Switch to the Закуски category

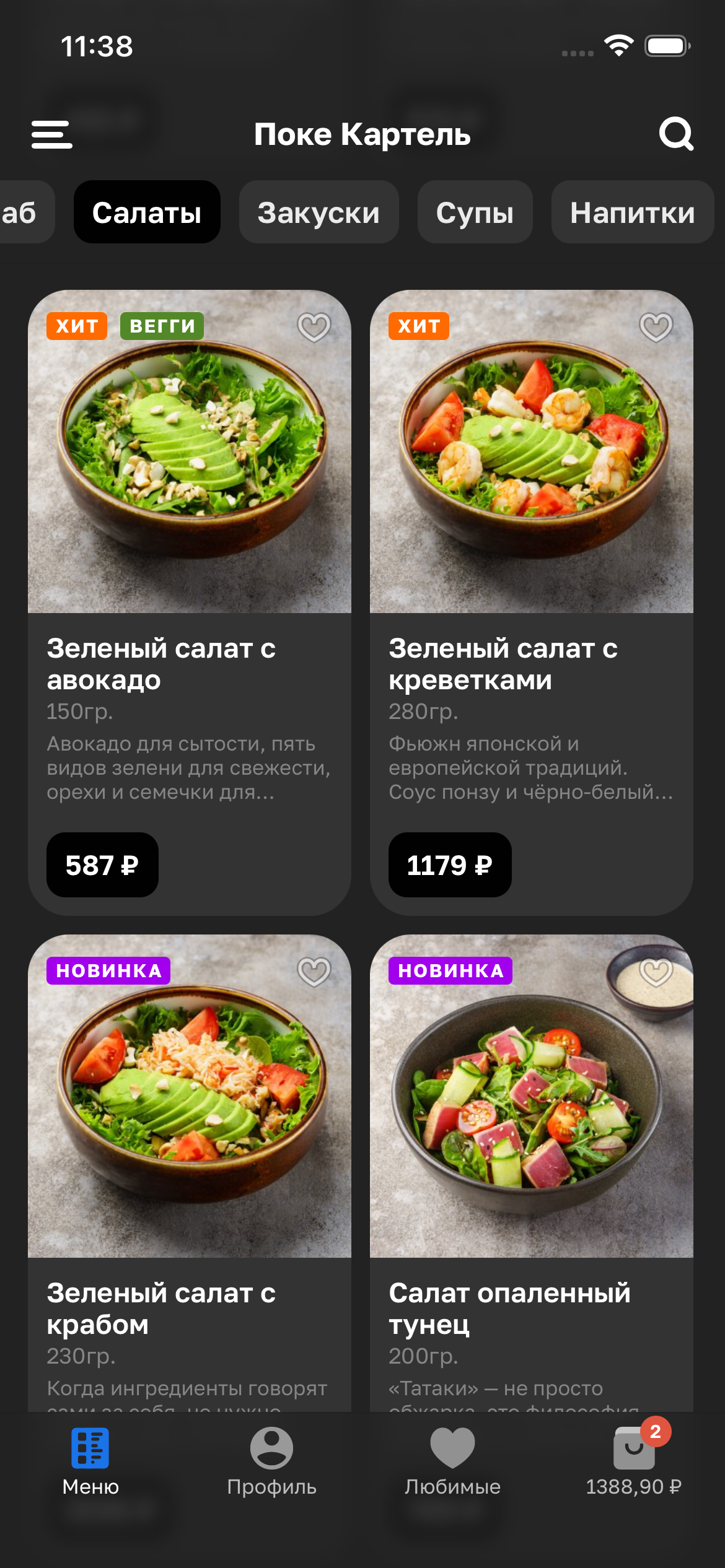pyautogui.click(x=319, y=212)
